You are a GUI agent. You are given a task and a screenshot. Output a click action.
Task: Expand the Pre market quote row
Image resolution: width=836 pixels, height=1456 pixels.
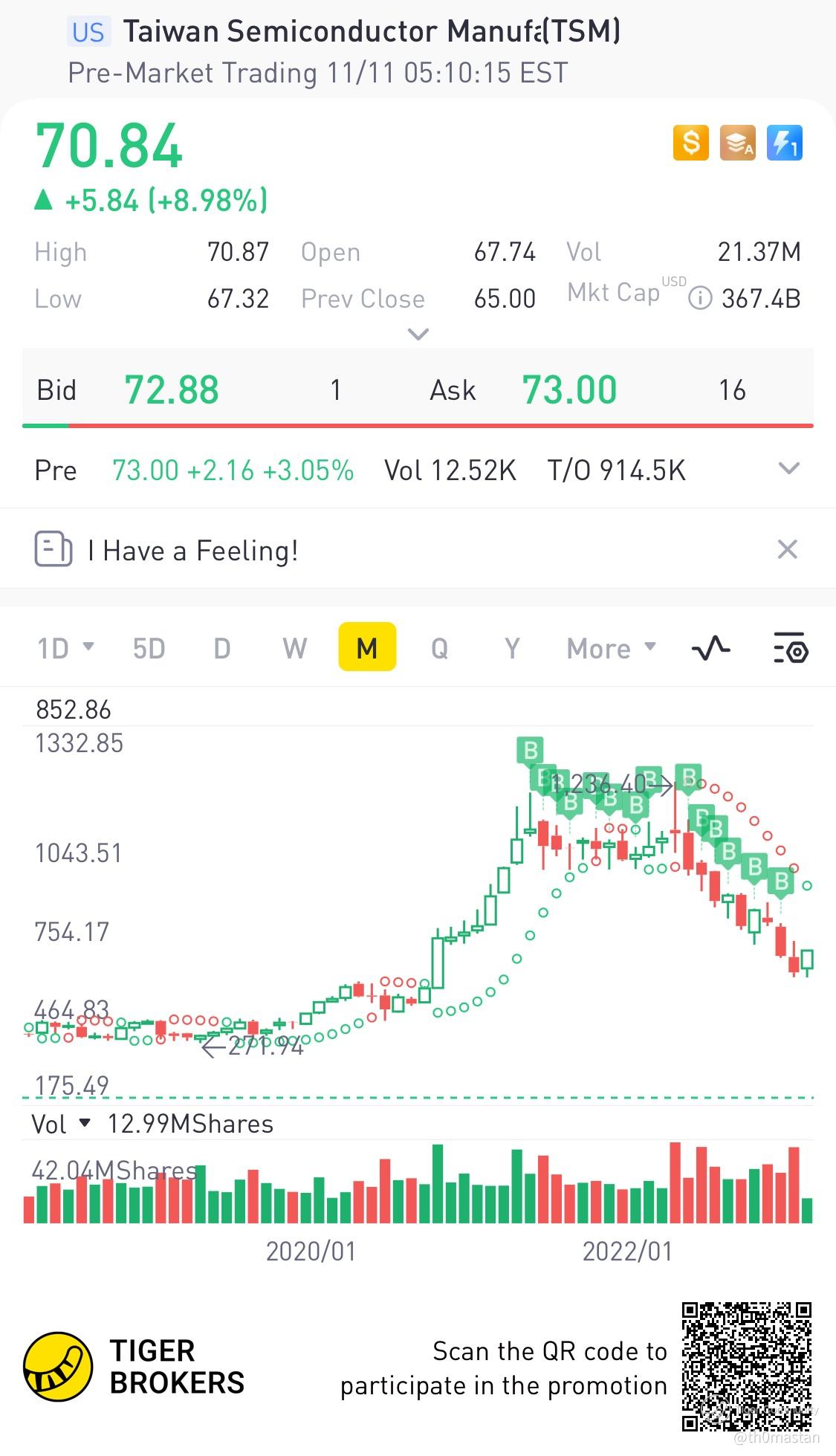(788, 469)
